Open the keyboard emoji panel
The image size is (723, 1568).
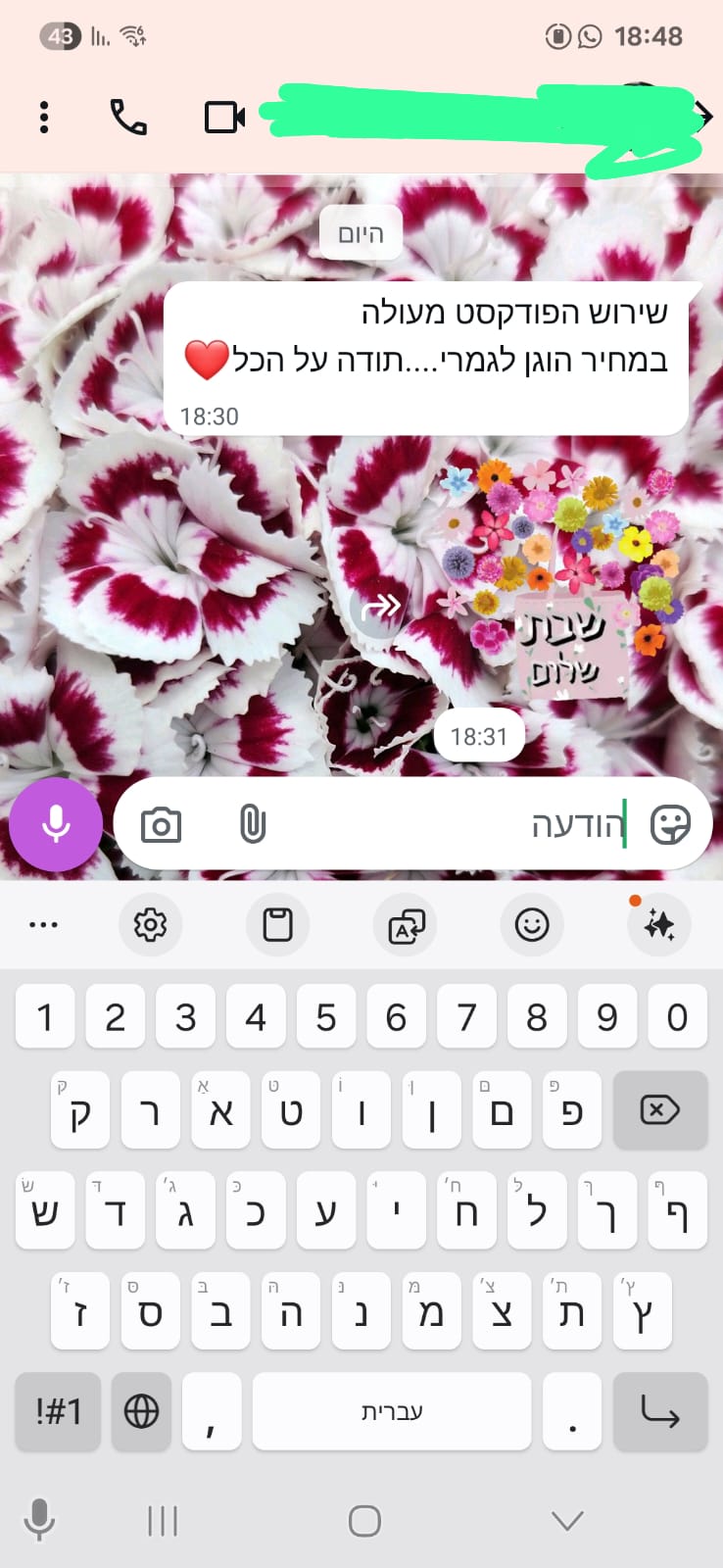[x=532, y=924]
